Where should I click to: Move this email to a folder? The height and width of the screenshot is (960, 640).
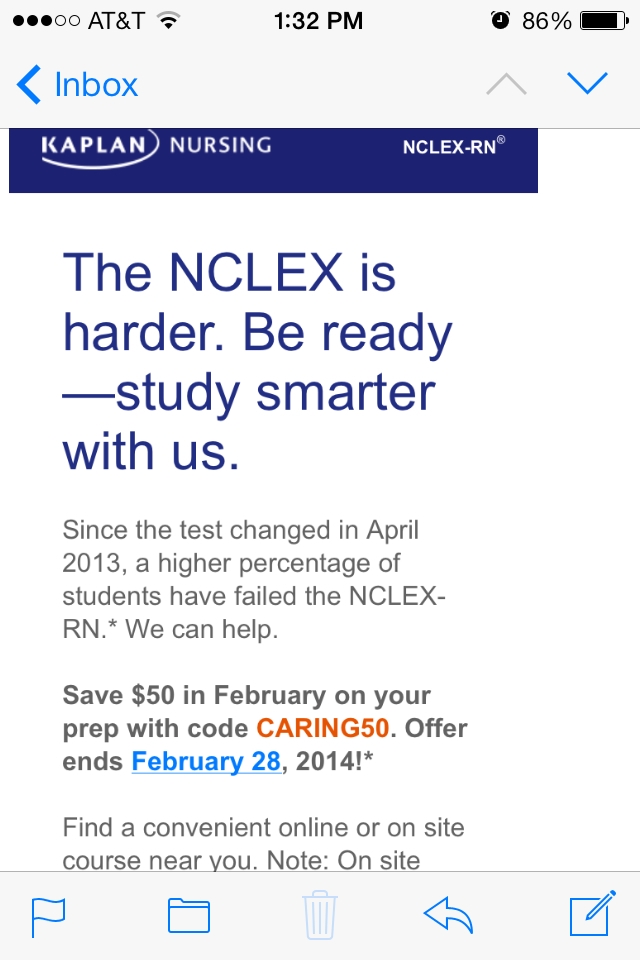click(188, 915)
